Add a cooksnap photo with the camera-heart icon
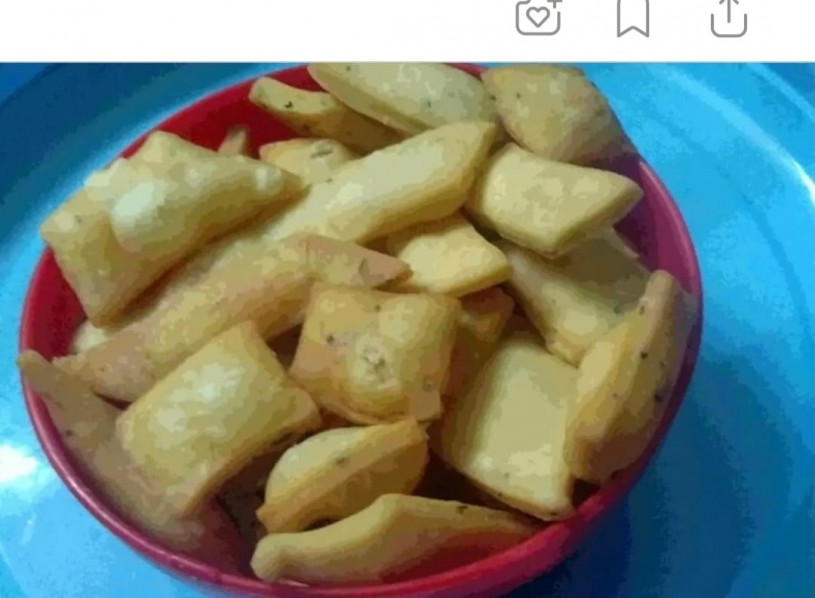Viewport: 815px width, 598px height. [x=538, y=17]
